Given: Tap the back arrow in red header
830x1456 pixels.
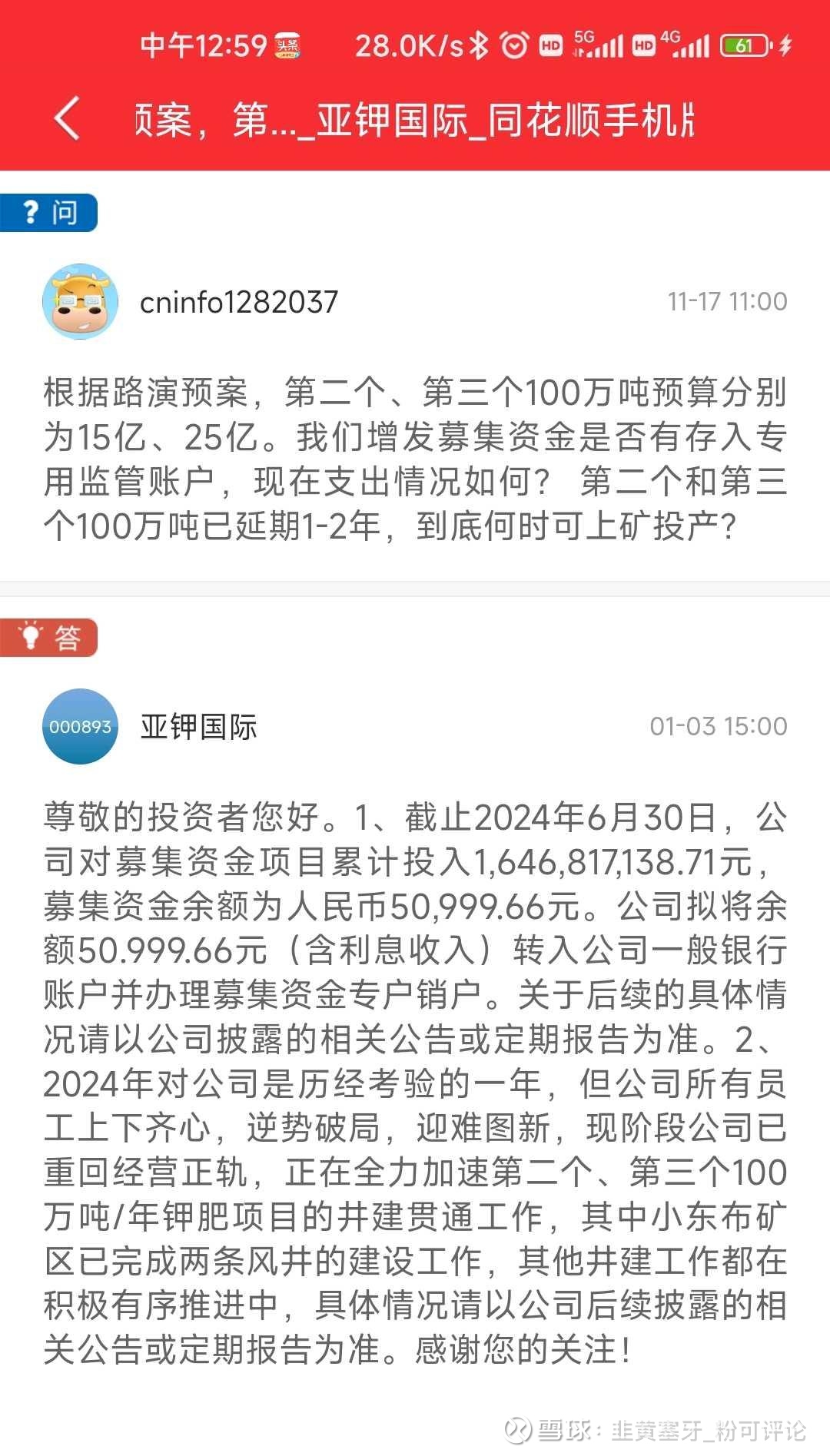Looking at the screenshot, I should [68, 119].
